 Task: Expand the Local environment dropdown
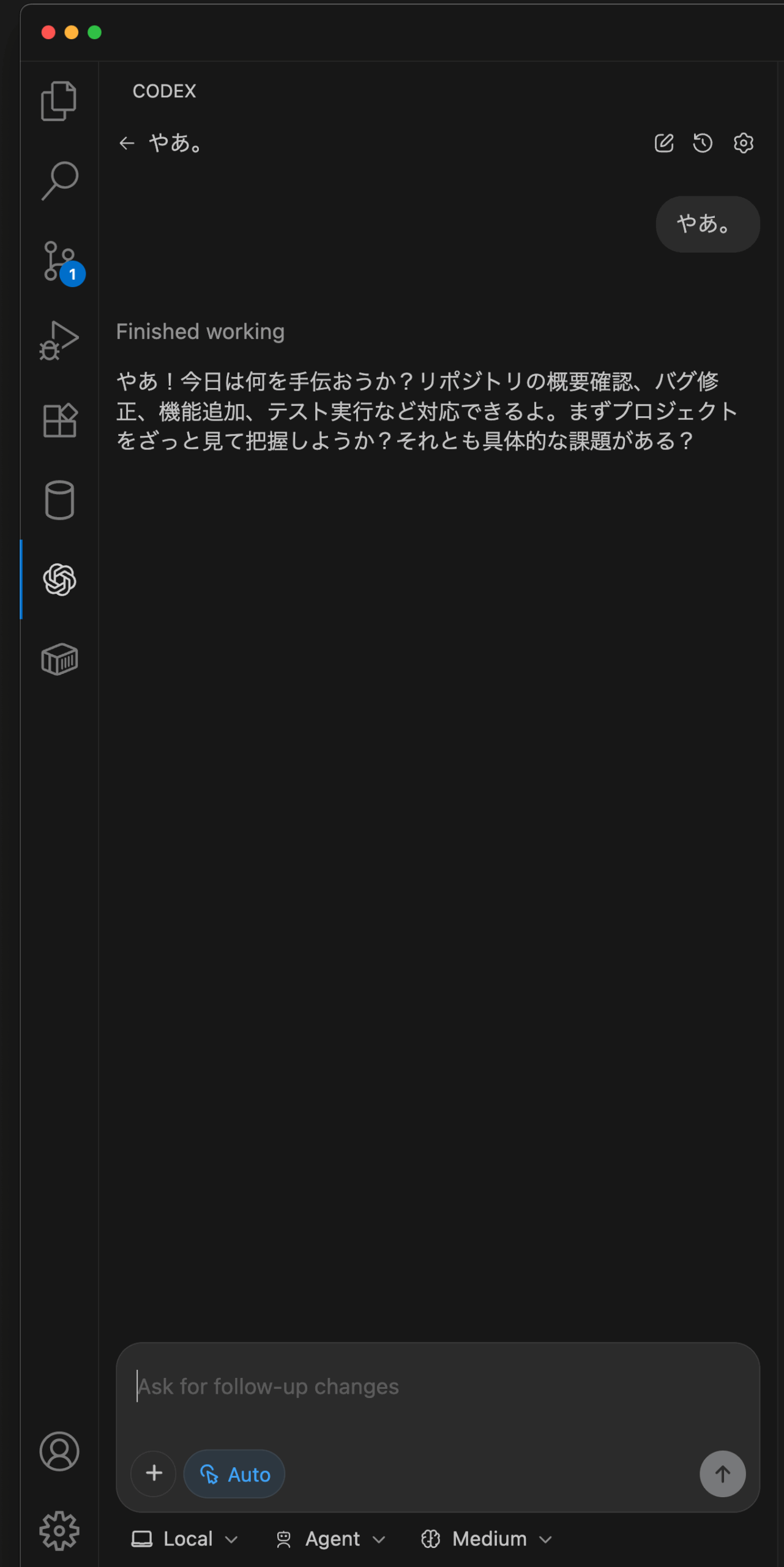click(x=185, y=1539)
